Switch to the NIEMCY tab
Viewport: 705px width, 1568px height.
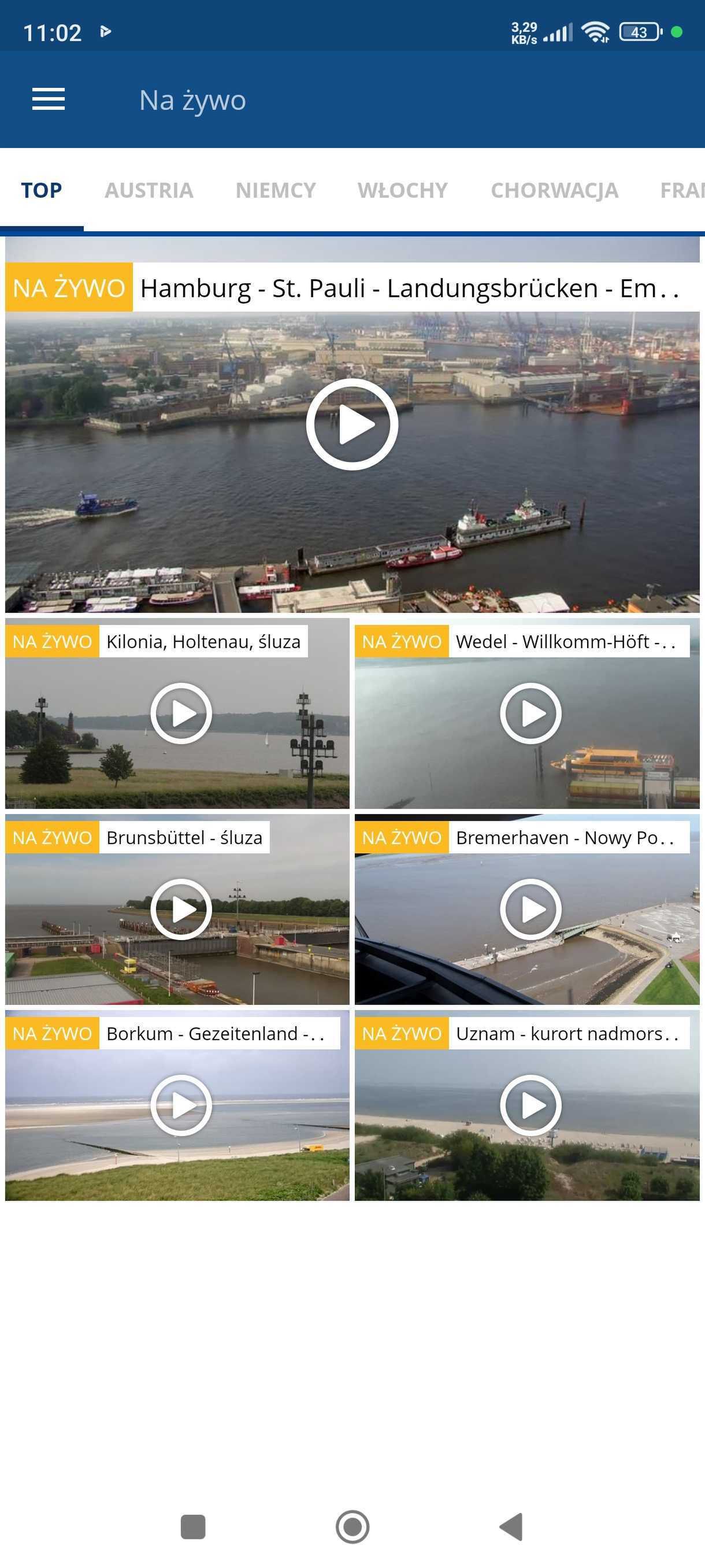(276, 191)
